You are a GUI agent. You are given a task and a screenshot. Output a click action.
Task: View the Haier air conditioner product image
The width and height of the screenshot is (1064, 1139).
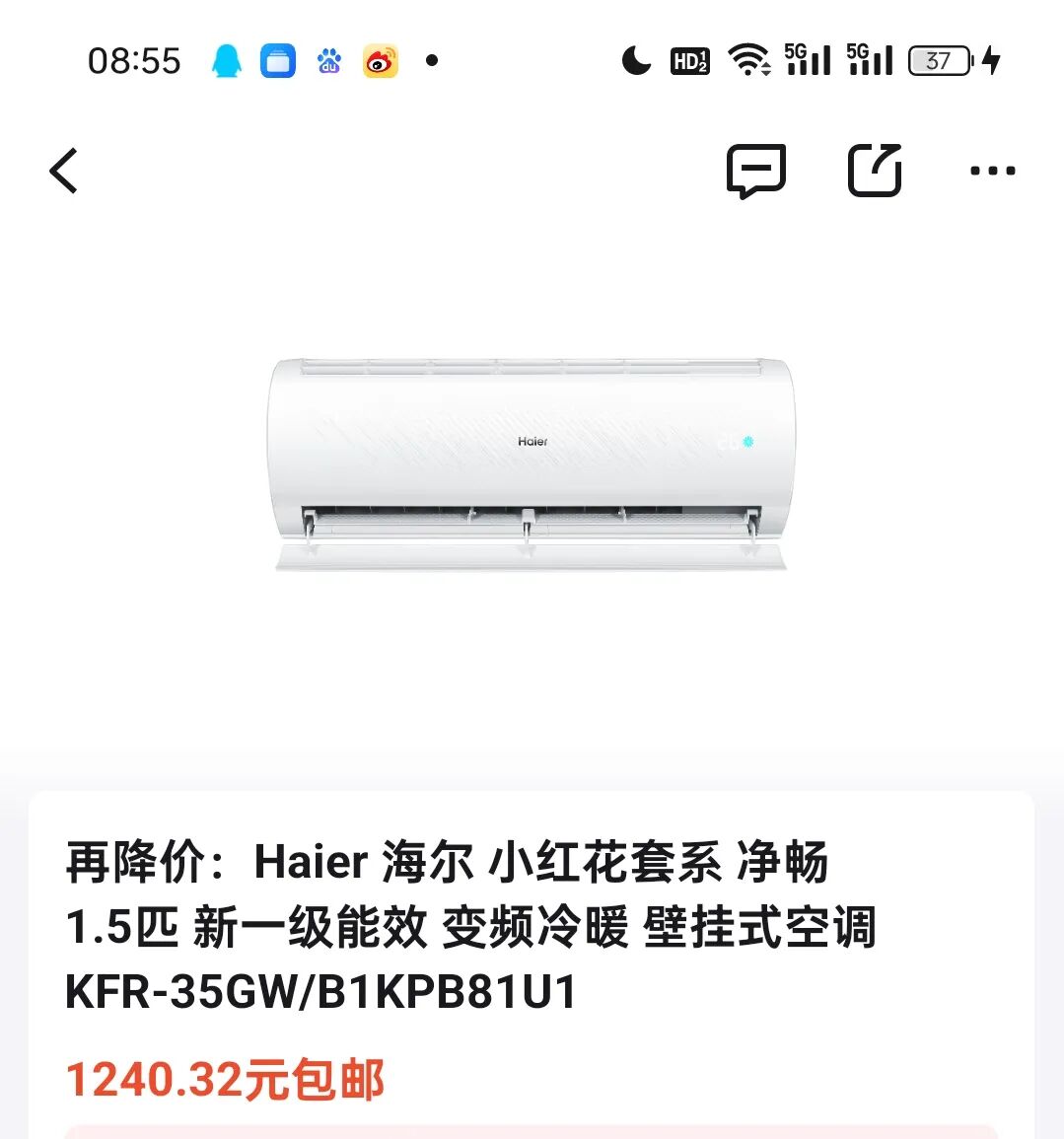tap(531, 463)
